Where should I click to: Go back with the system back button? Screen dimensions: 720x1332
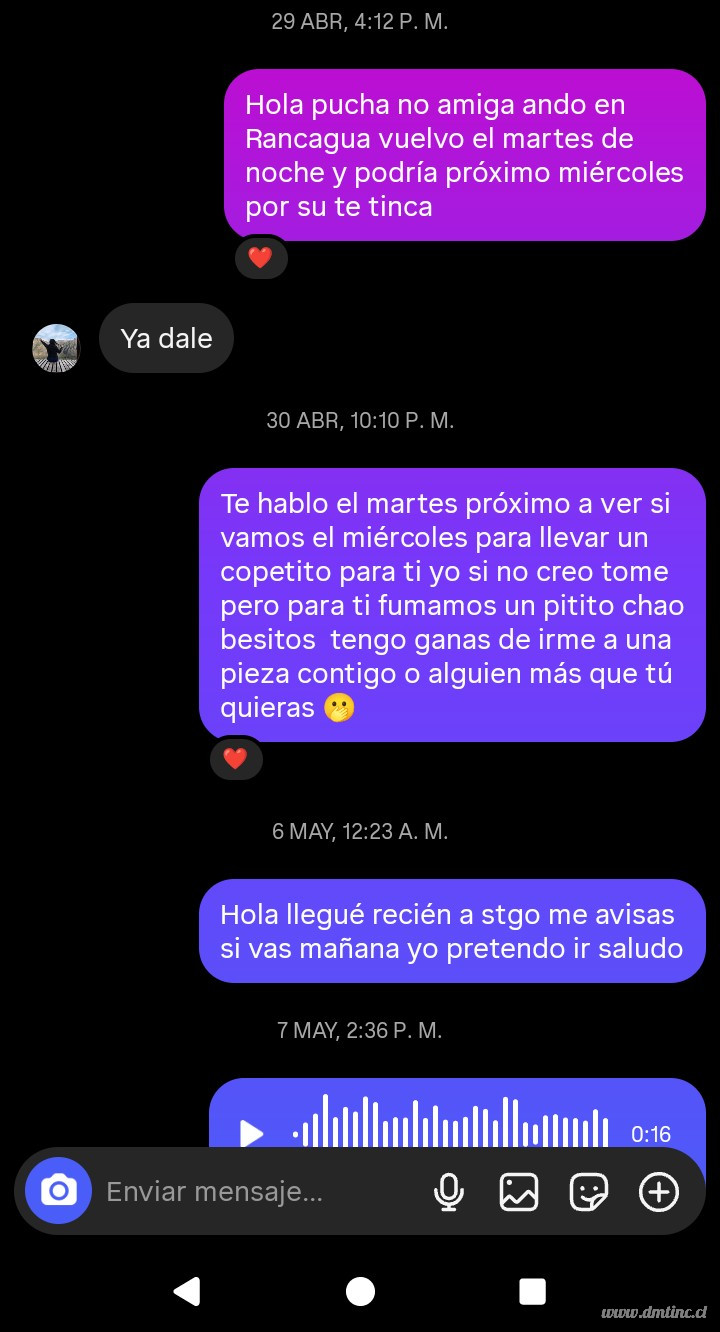pos(187,1291)
